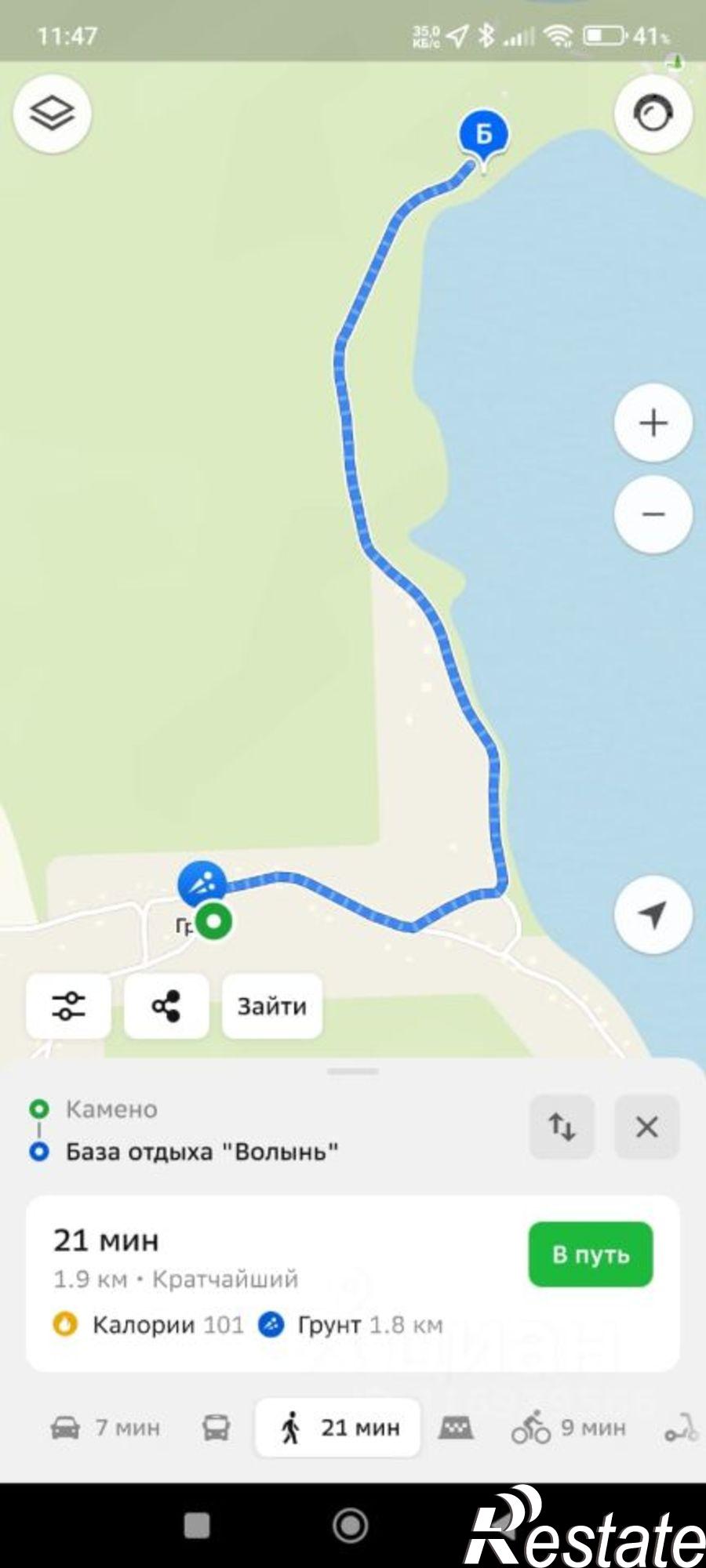706x1568 pixels.
Task: Zoom out with the minus button
Action: (653, 514)
